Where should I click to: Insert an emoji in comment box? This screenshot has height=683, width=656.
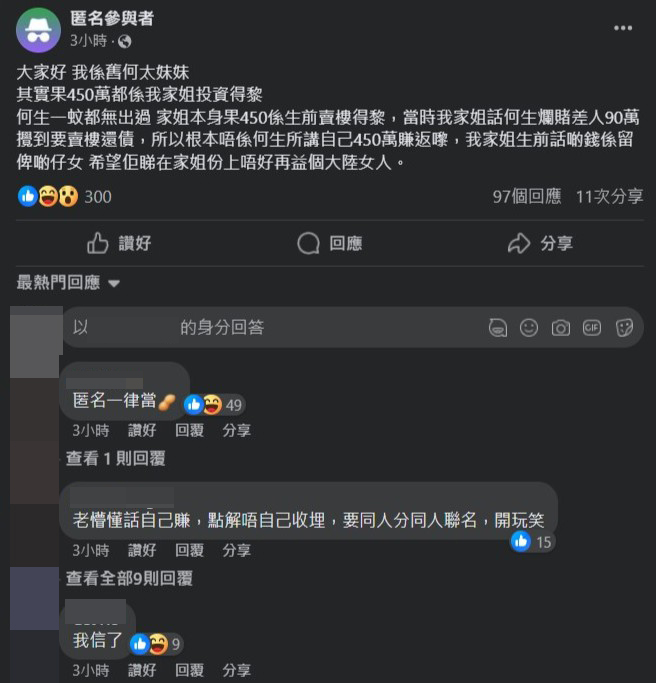pyautogui.click(x=529, y=328)
